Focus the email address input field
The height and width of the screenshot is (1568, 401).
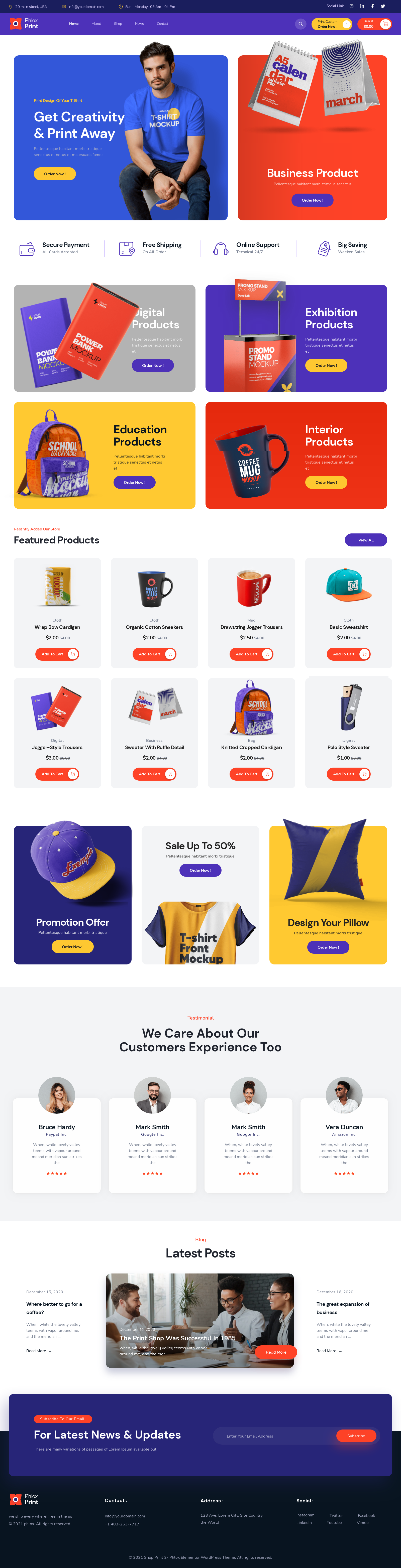tap(274, 1436)
